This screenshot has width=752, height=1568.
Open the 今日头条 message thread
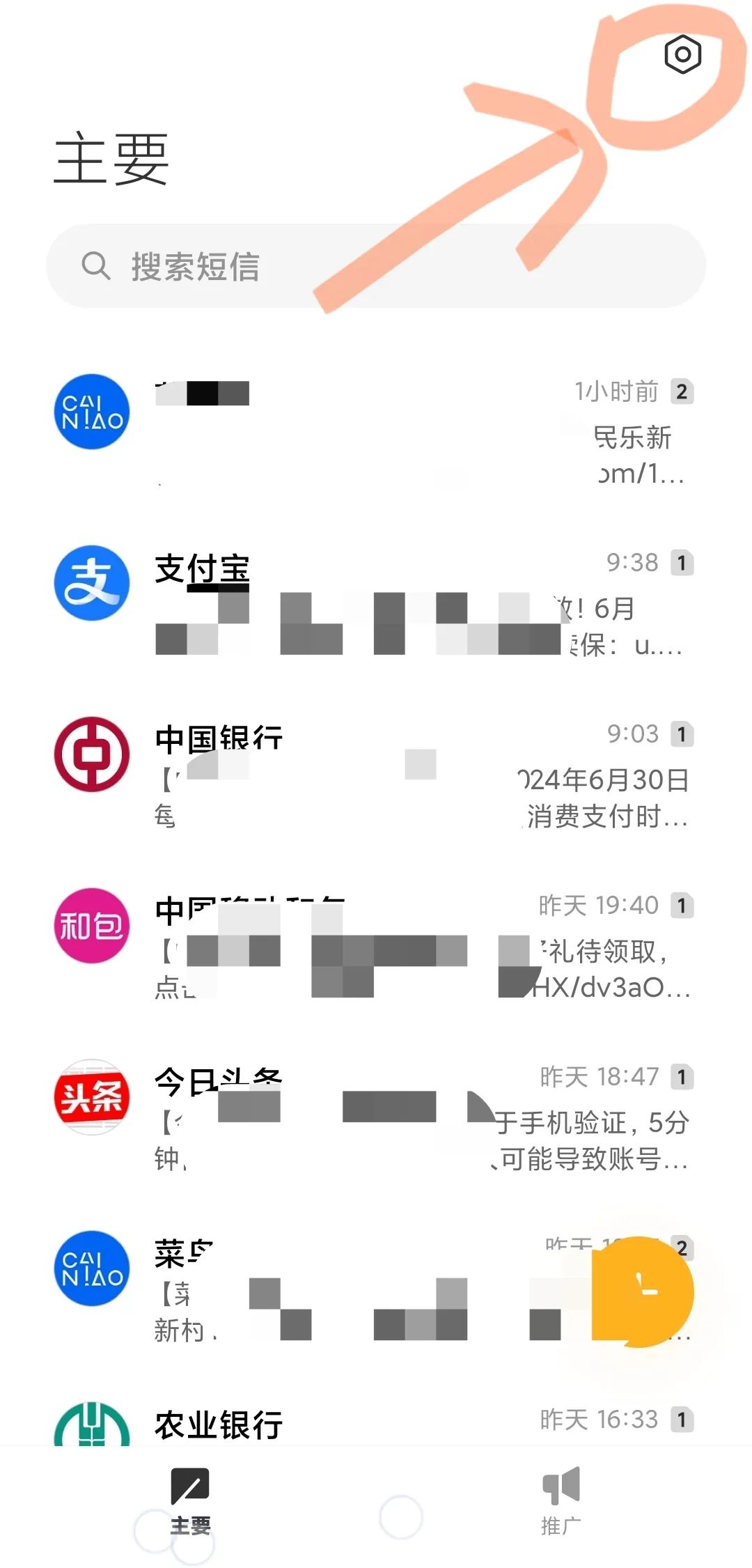[376, 1117]
